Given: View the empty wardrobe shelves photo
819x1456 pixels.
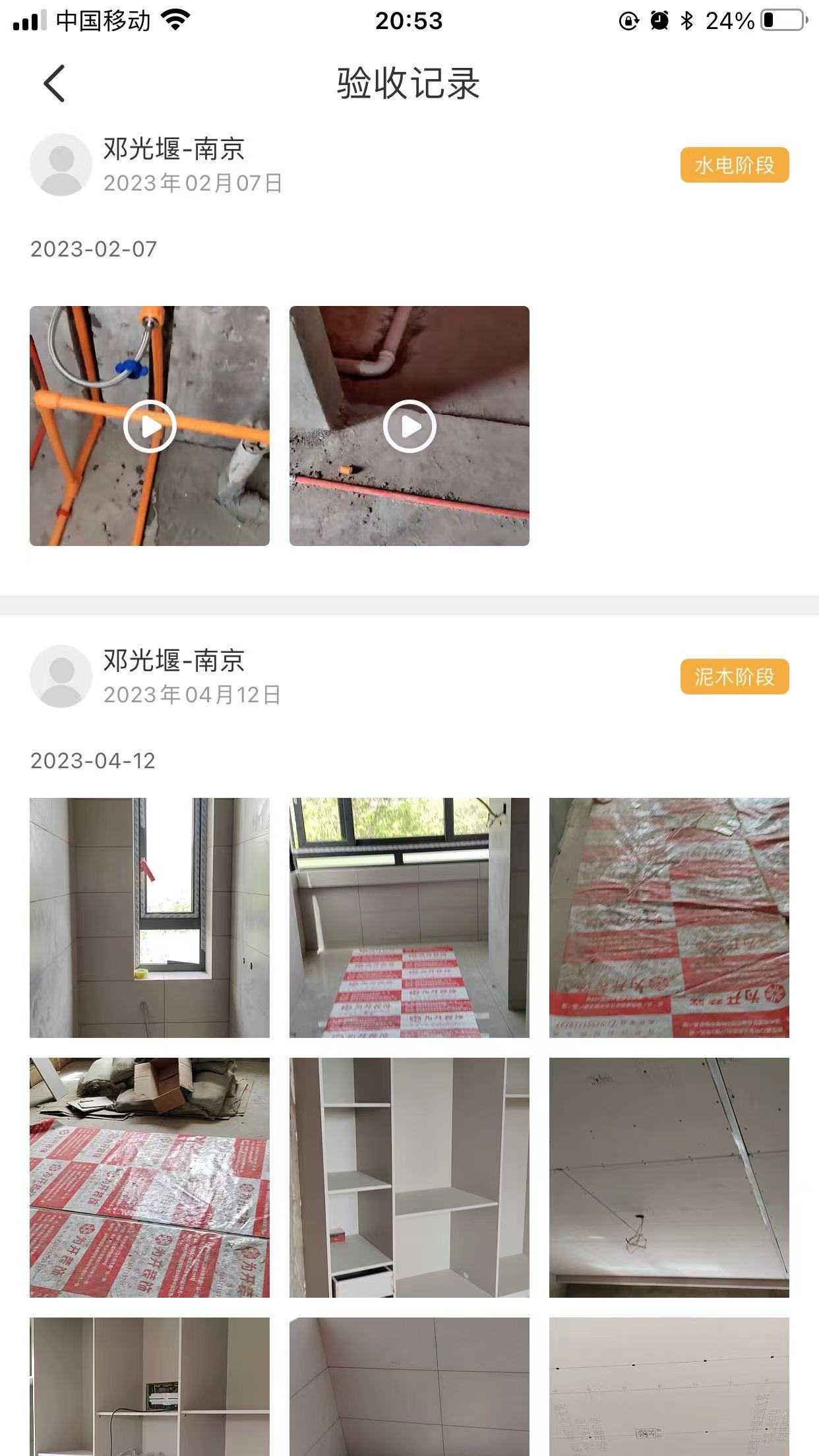Looking at the screenshot, I should (409, 1177).
